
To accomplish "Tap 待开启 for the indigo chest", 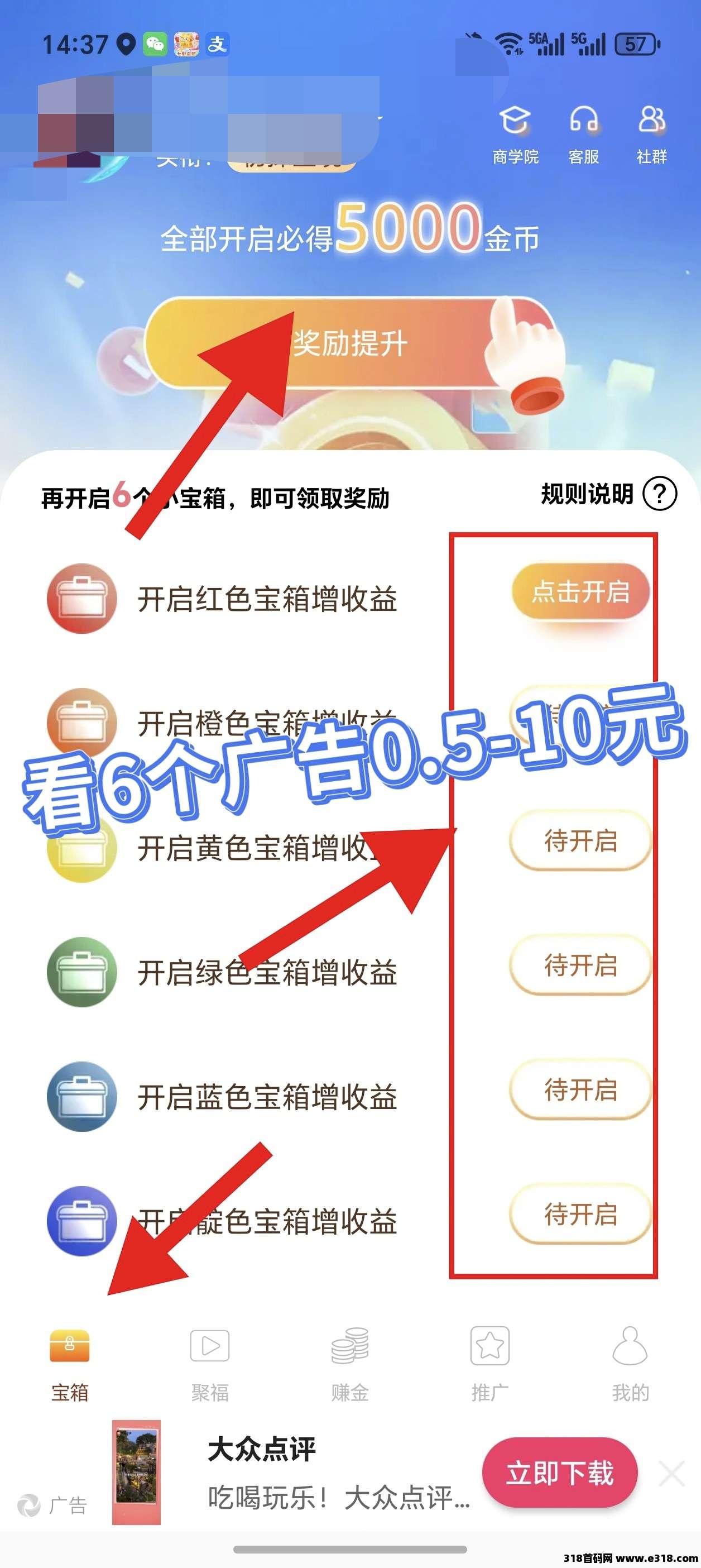I will click(580, 1215).
